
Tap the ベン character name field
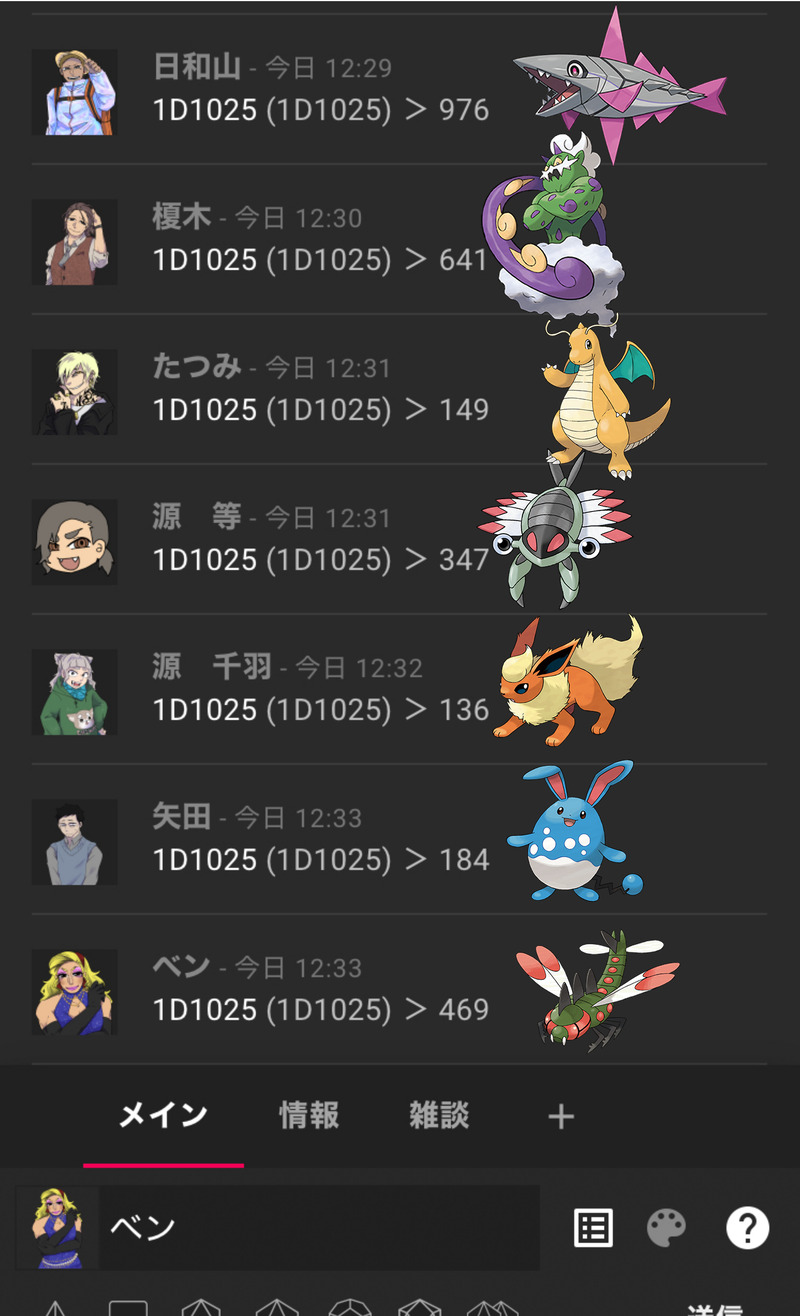(320, 1227)
